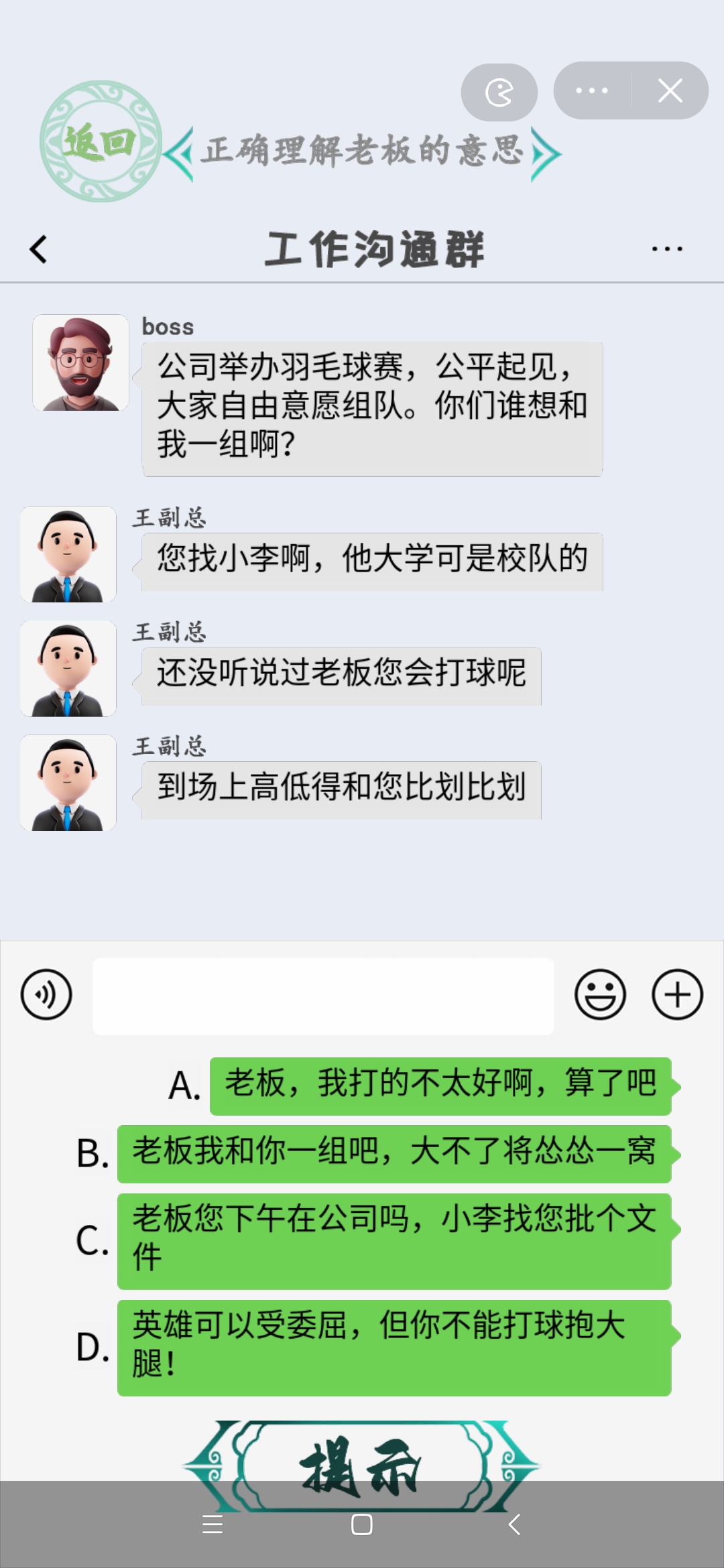The height and width of the screenshot is (1568, 724).
Task: Focus the chat message input field
Action: tap(323, 996)
